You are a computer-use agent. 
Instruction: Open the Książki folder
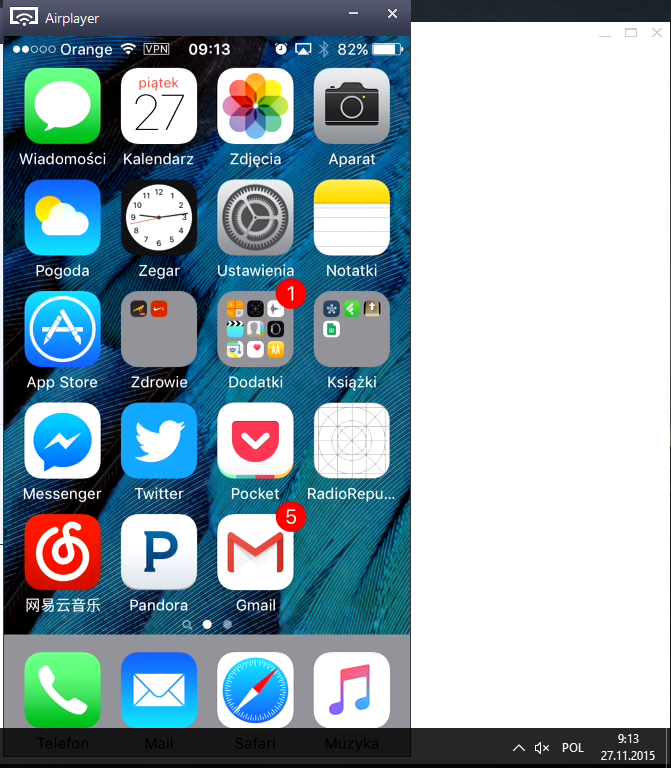tap(351, 330)
